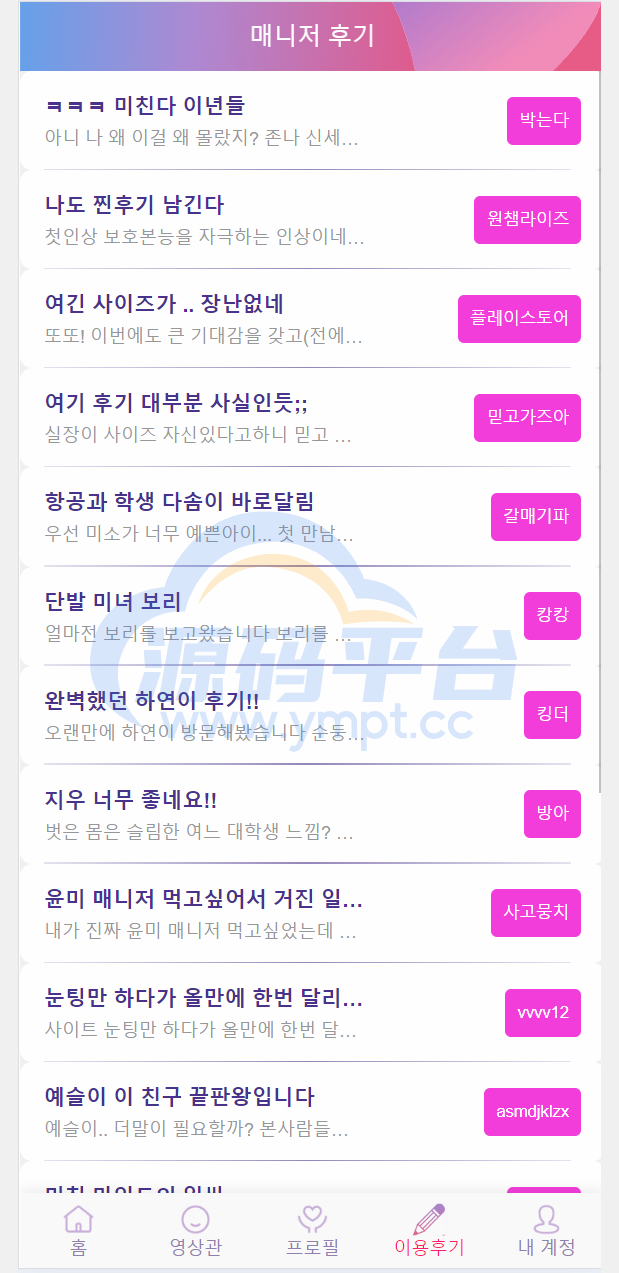Tap the 갈매기파 author button
Image resolution: width=619 pixels, height=1273 pixels.
(x=535, y=517)
